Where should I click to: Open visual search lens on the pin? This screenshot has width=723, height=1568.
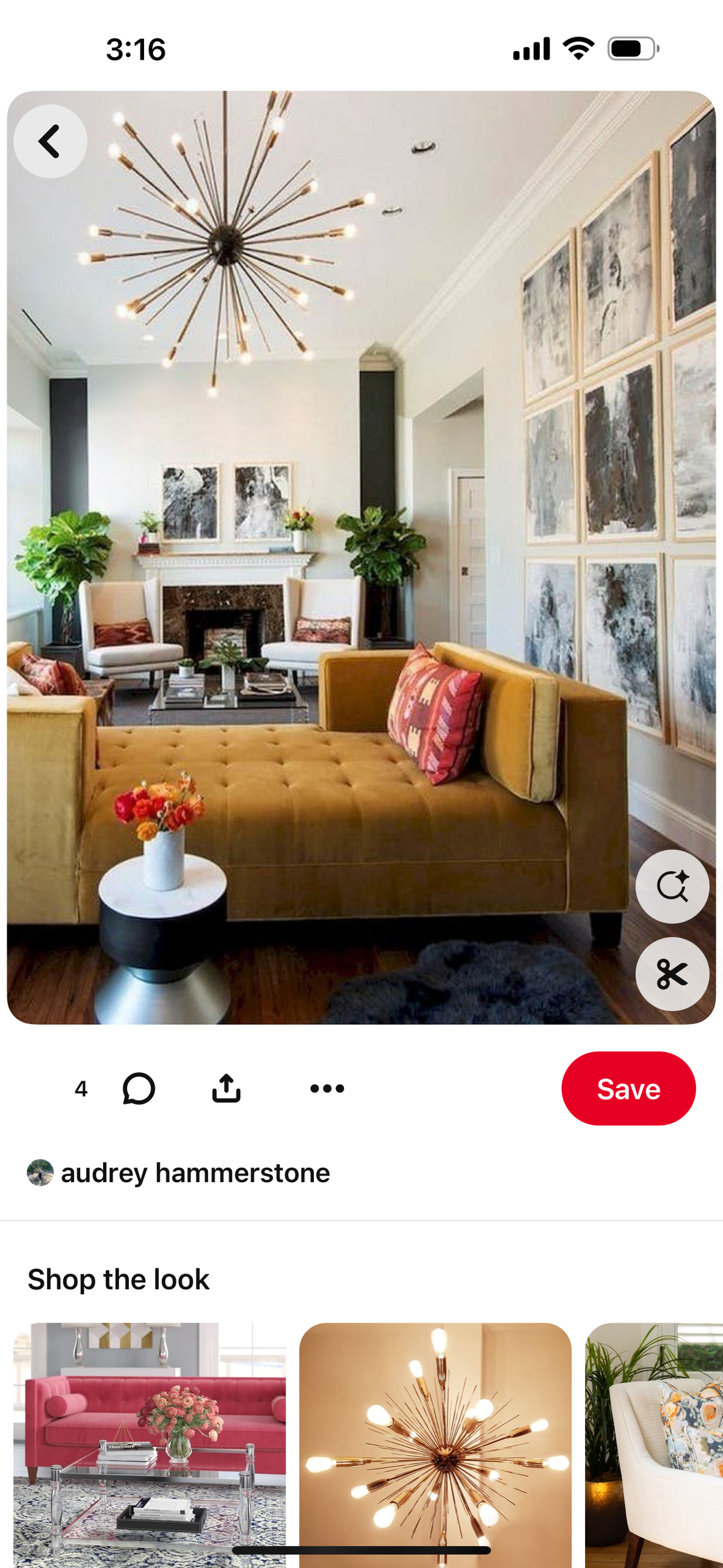672,886
